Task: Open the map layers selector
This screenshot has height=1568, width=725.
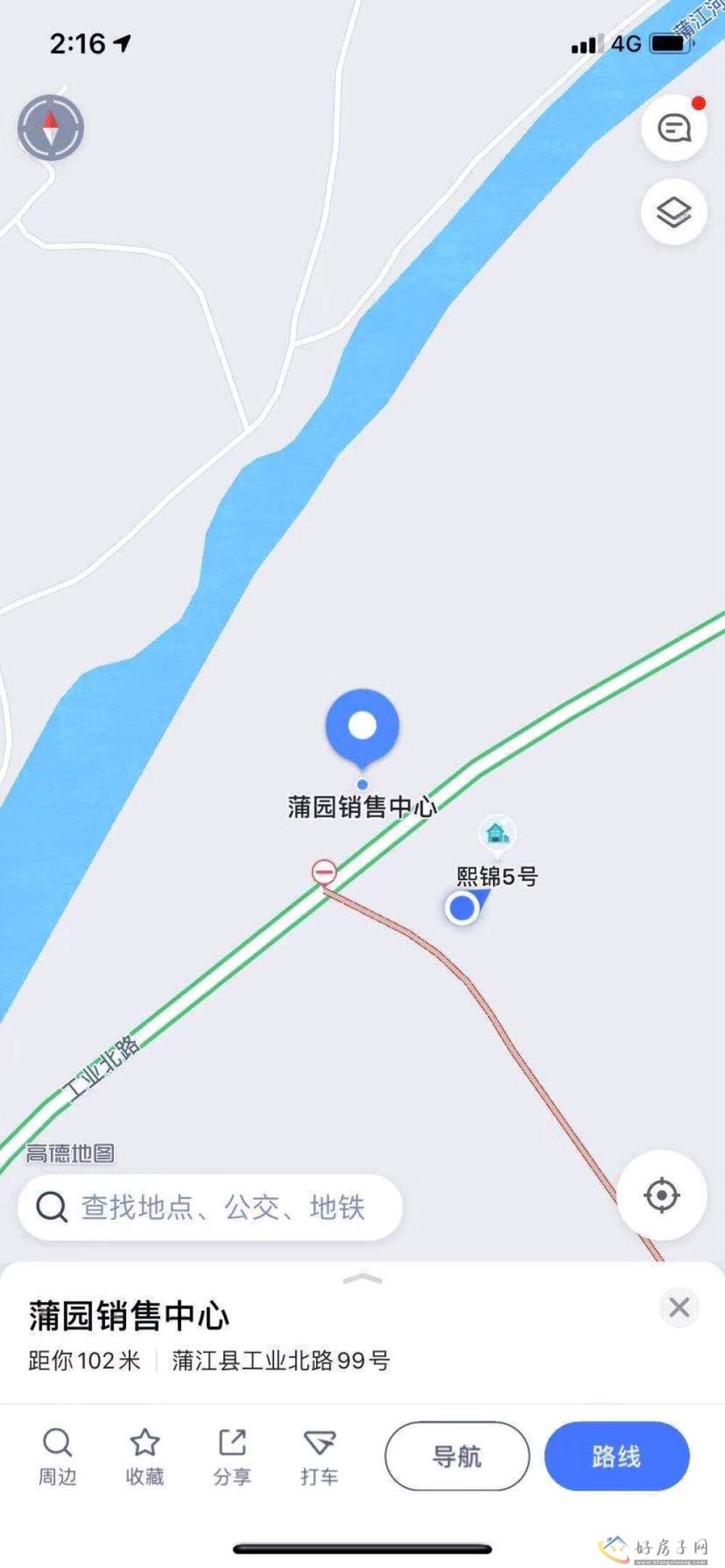Action: click(x=674, y=212)
